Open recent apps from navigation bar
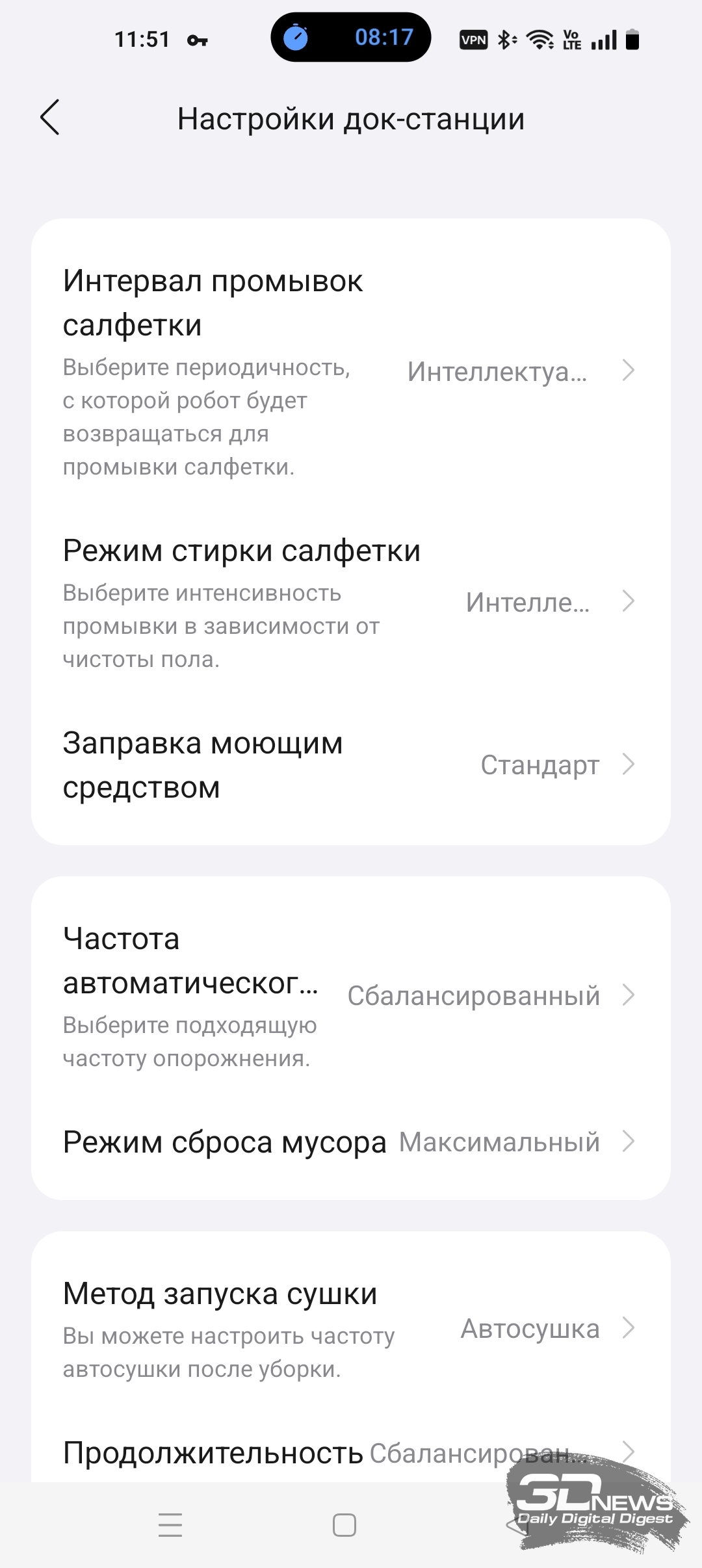 [170, 1525]
